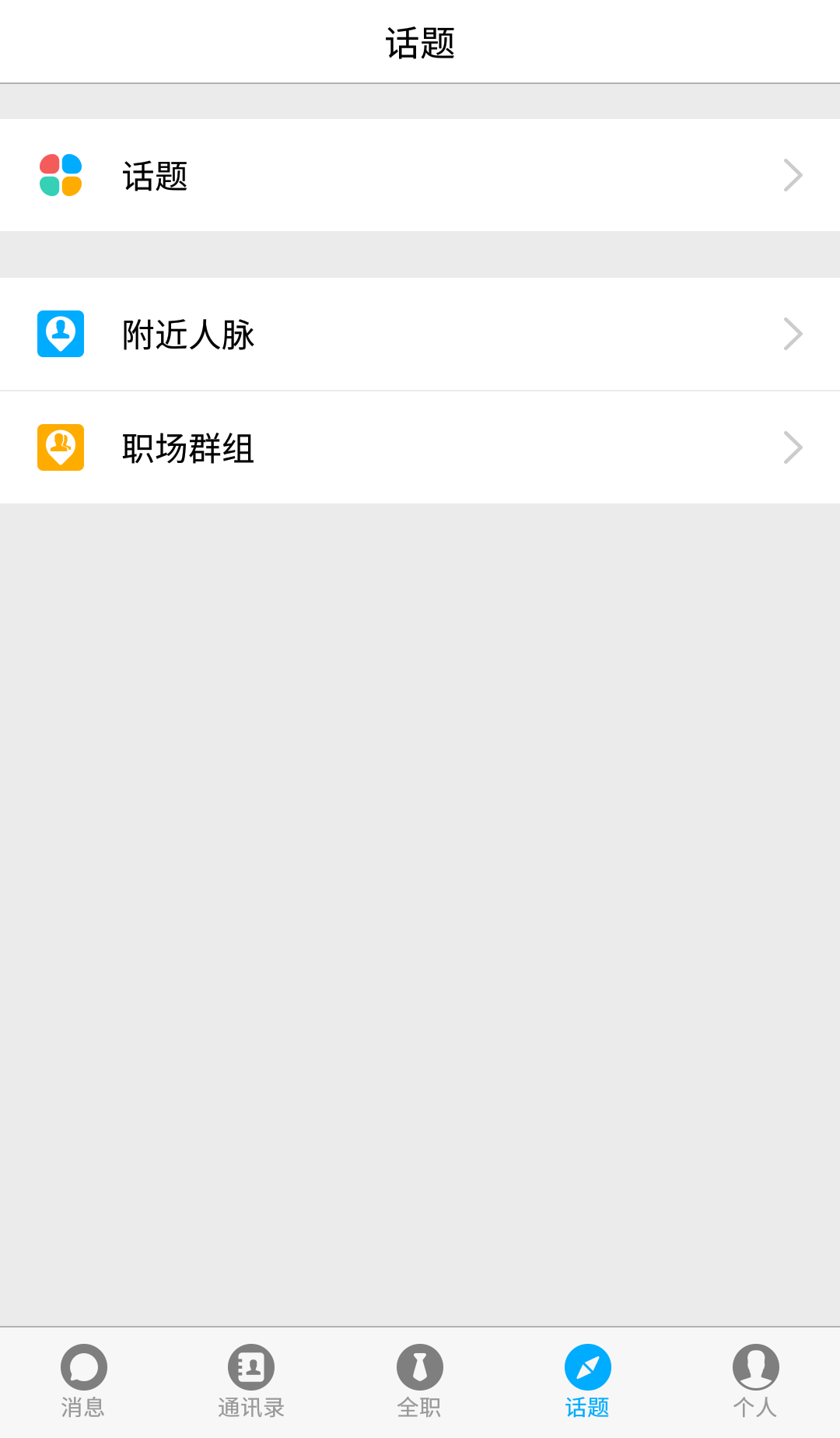Open 职场群组 workplace groups
840x1438 pixels.
[x=420, y=448]
